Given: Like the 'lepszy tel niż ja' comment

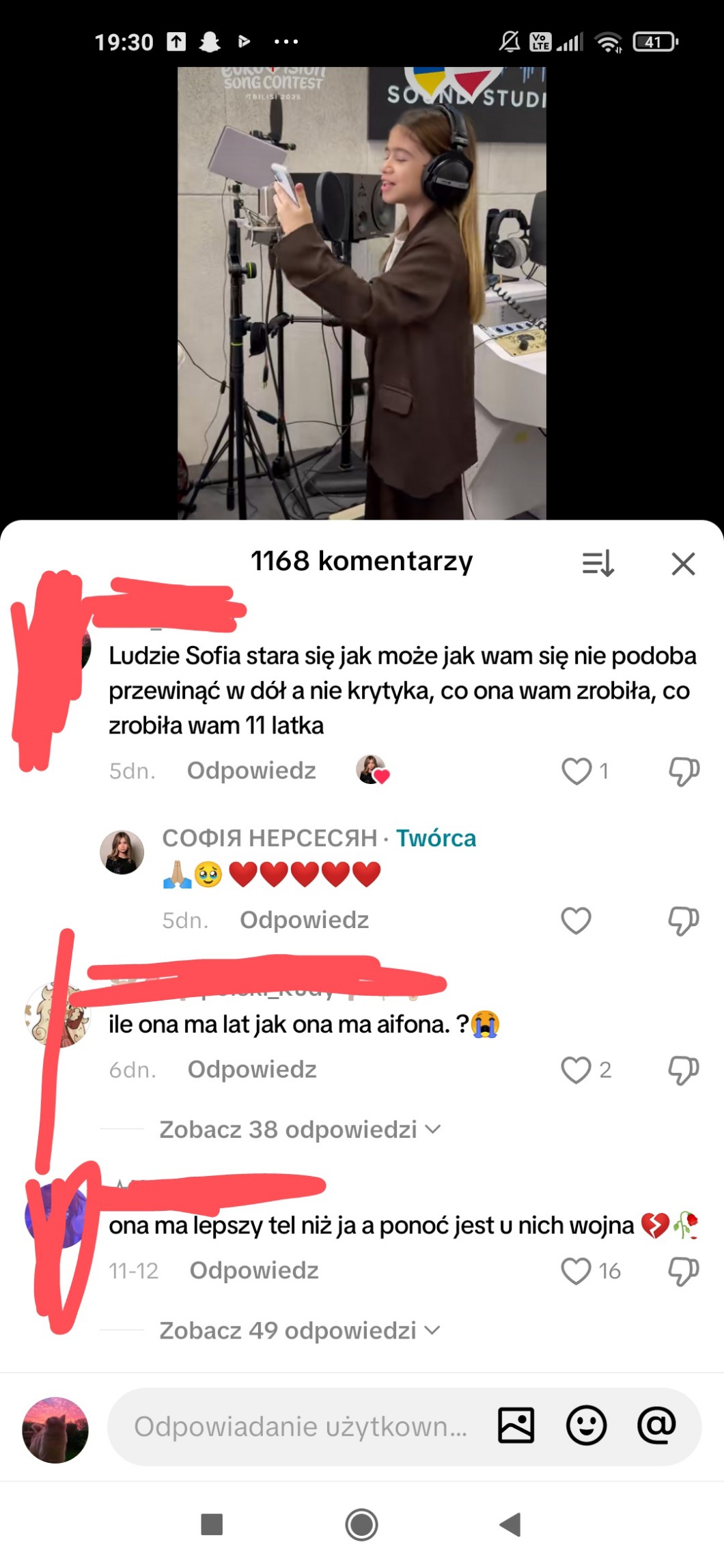Looking at the screenshot, I should [x=576, y=1271].
